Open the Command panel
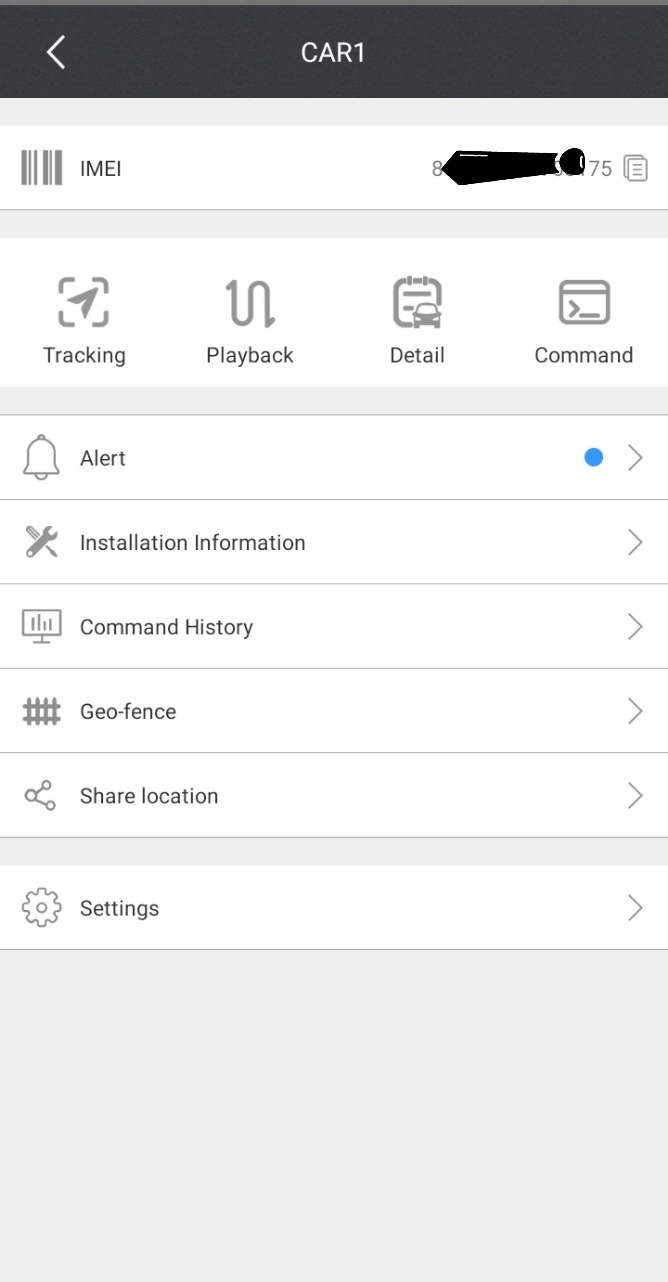Image resolution: width=668 pixels, height=1282 pixels. pos(584,322)
